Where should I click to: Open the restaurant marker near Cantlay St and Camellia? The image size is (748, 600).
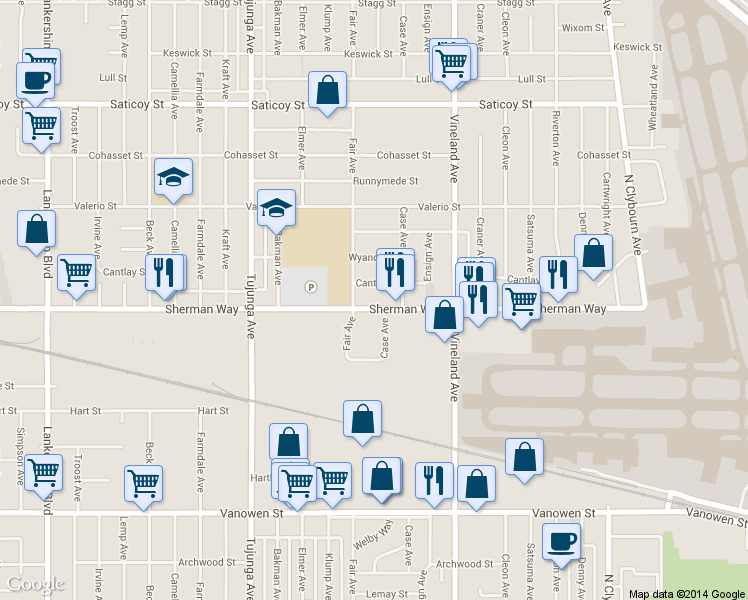(165, 273)
